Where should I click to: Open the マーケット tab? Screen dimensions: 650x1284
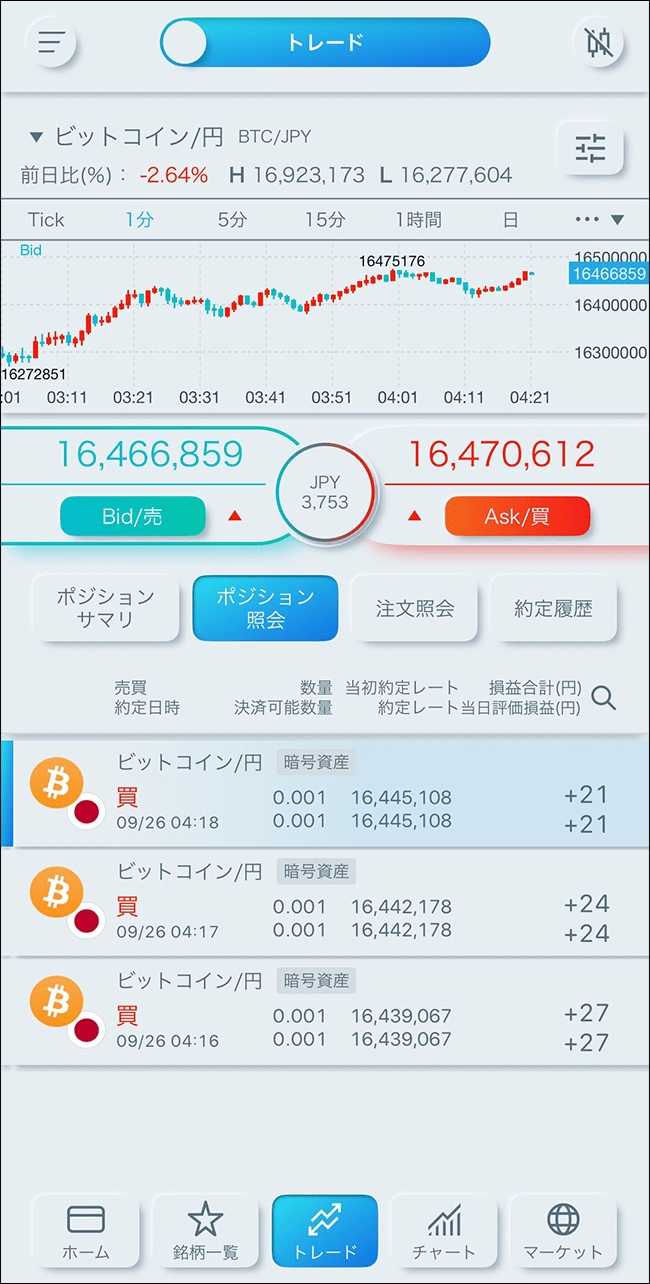click(563, 1231)
